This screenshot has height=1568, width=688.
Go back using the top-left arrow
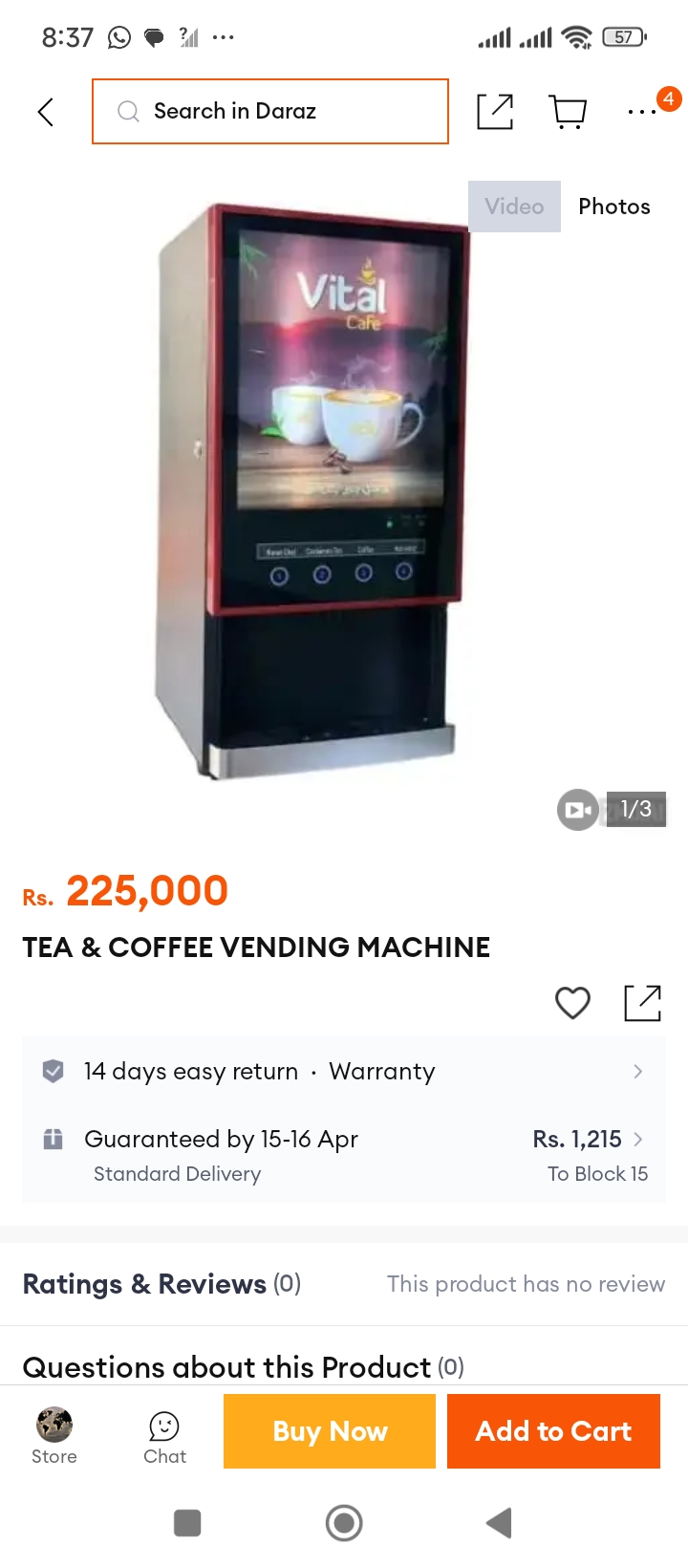tap(45, 112)
